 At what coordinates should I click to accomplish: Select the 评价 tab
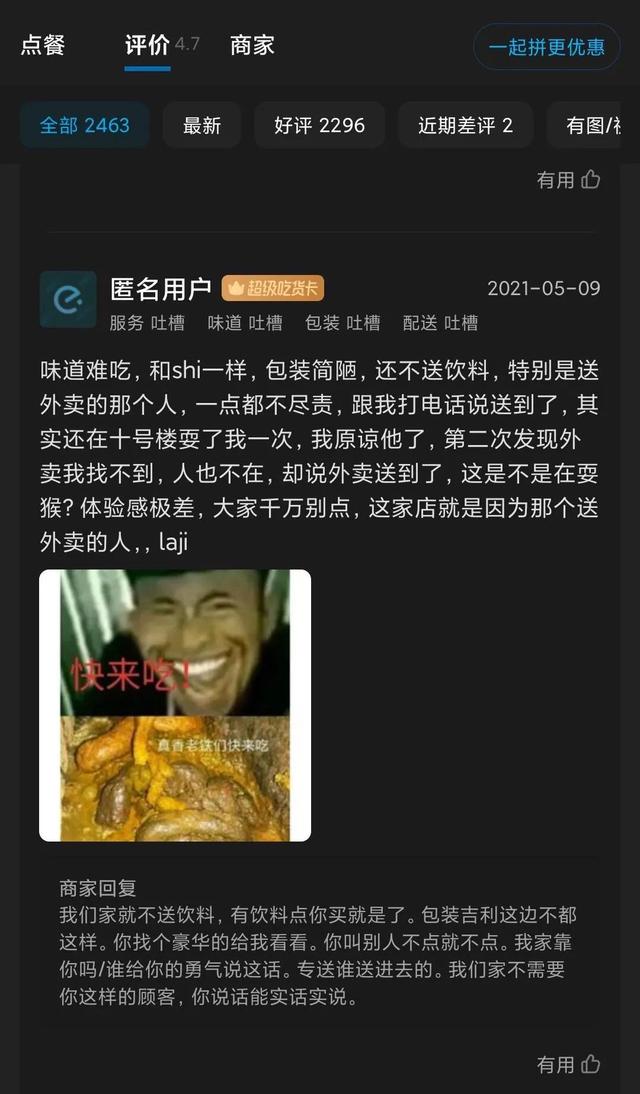pos(147,45)
